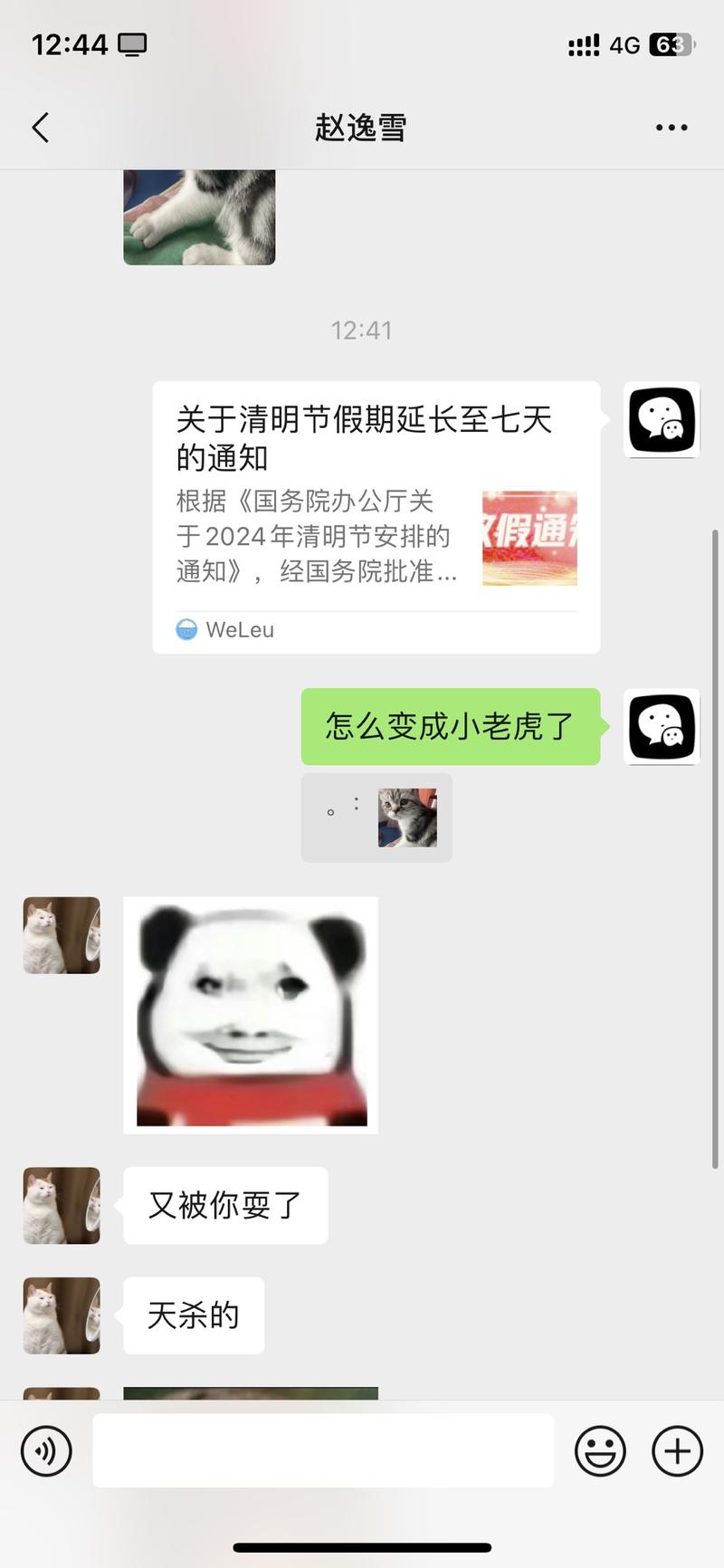Open my avatar beside 怎么变成小老虎了

point(662,726)
